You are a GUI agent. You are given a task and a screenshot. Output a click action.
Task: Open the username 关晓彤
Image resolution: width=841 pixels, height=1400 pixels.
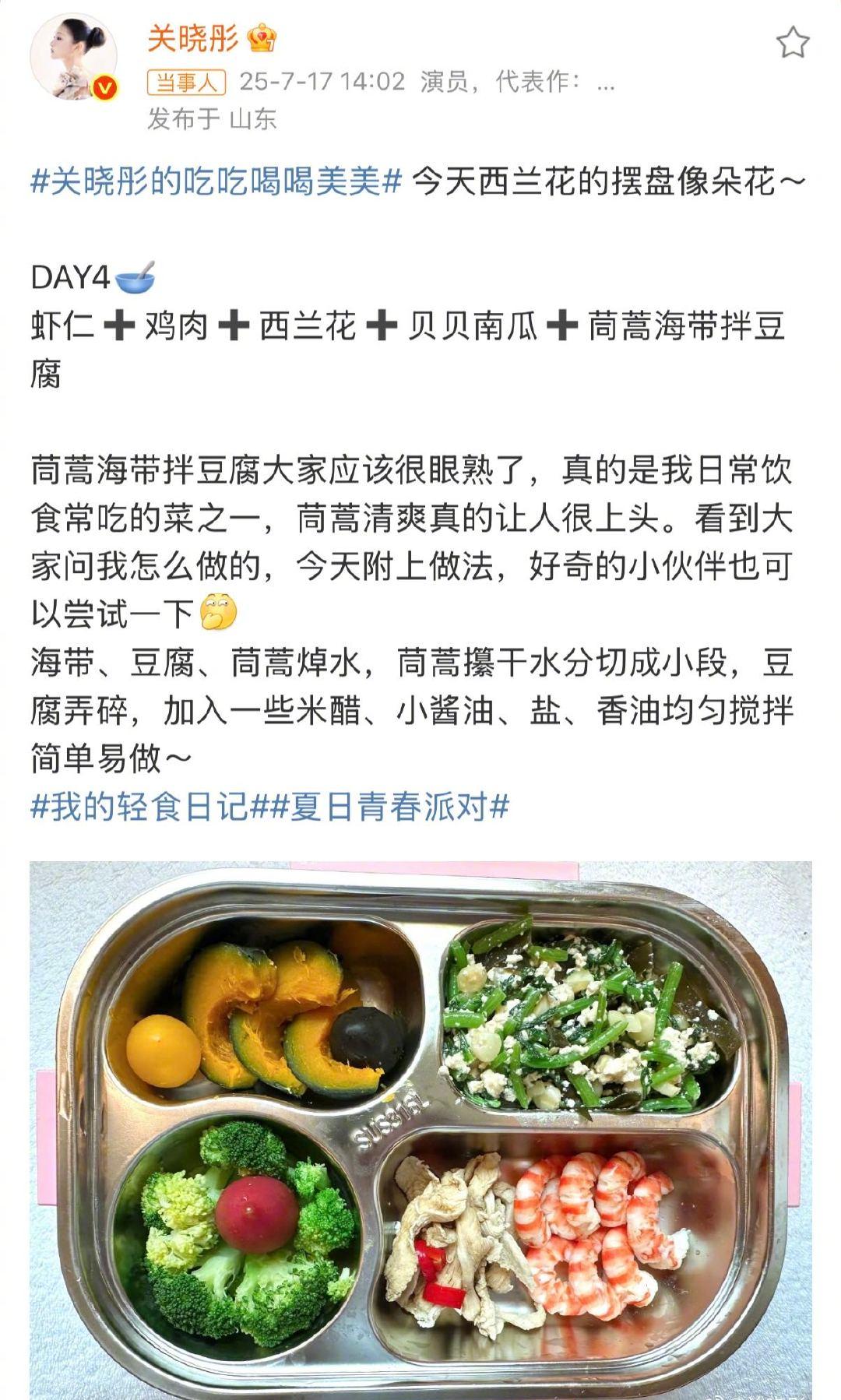point(193,37)
